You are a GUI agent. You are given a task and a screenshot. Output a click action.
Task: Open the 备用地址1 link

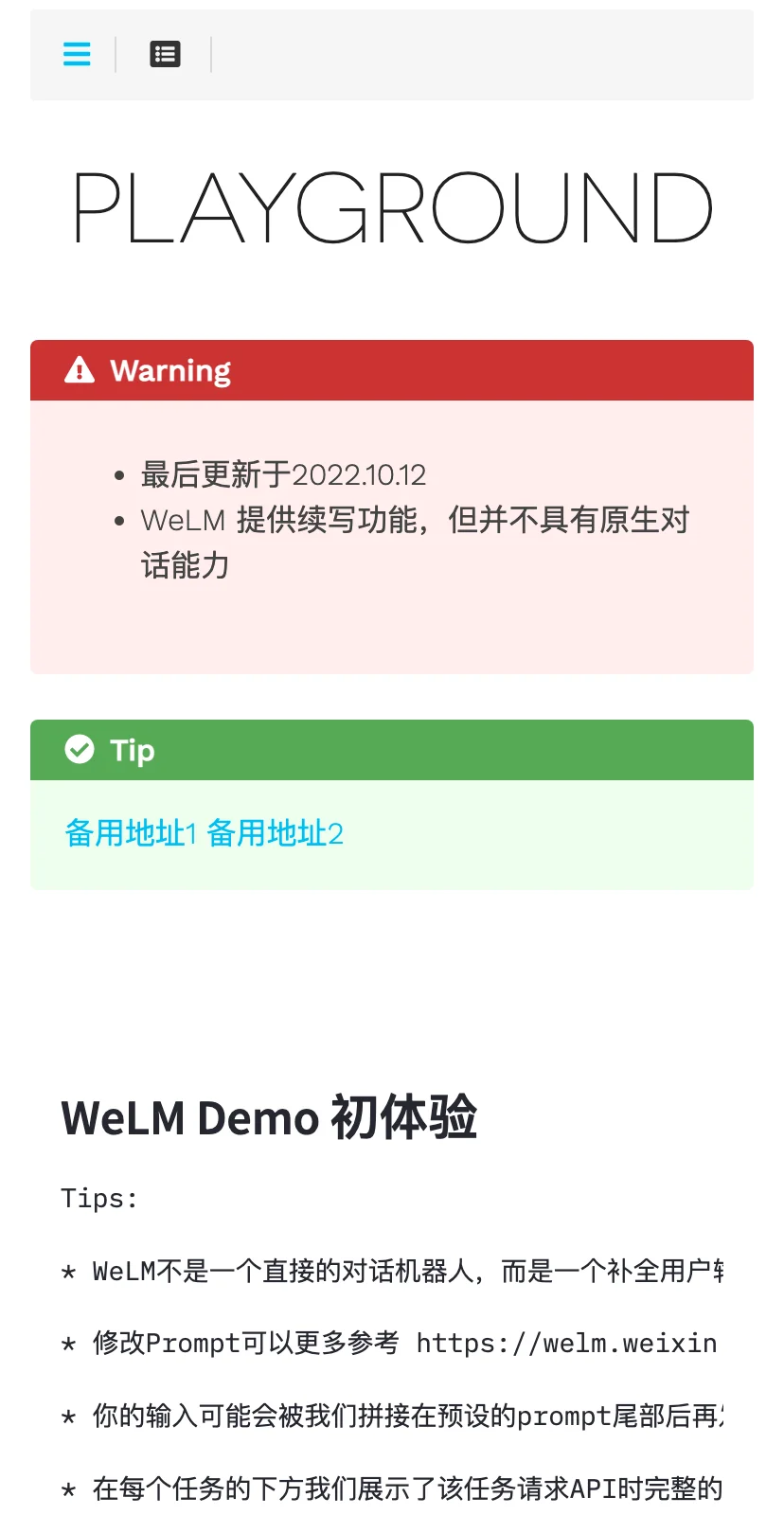[x=131, y=833]
